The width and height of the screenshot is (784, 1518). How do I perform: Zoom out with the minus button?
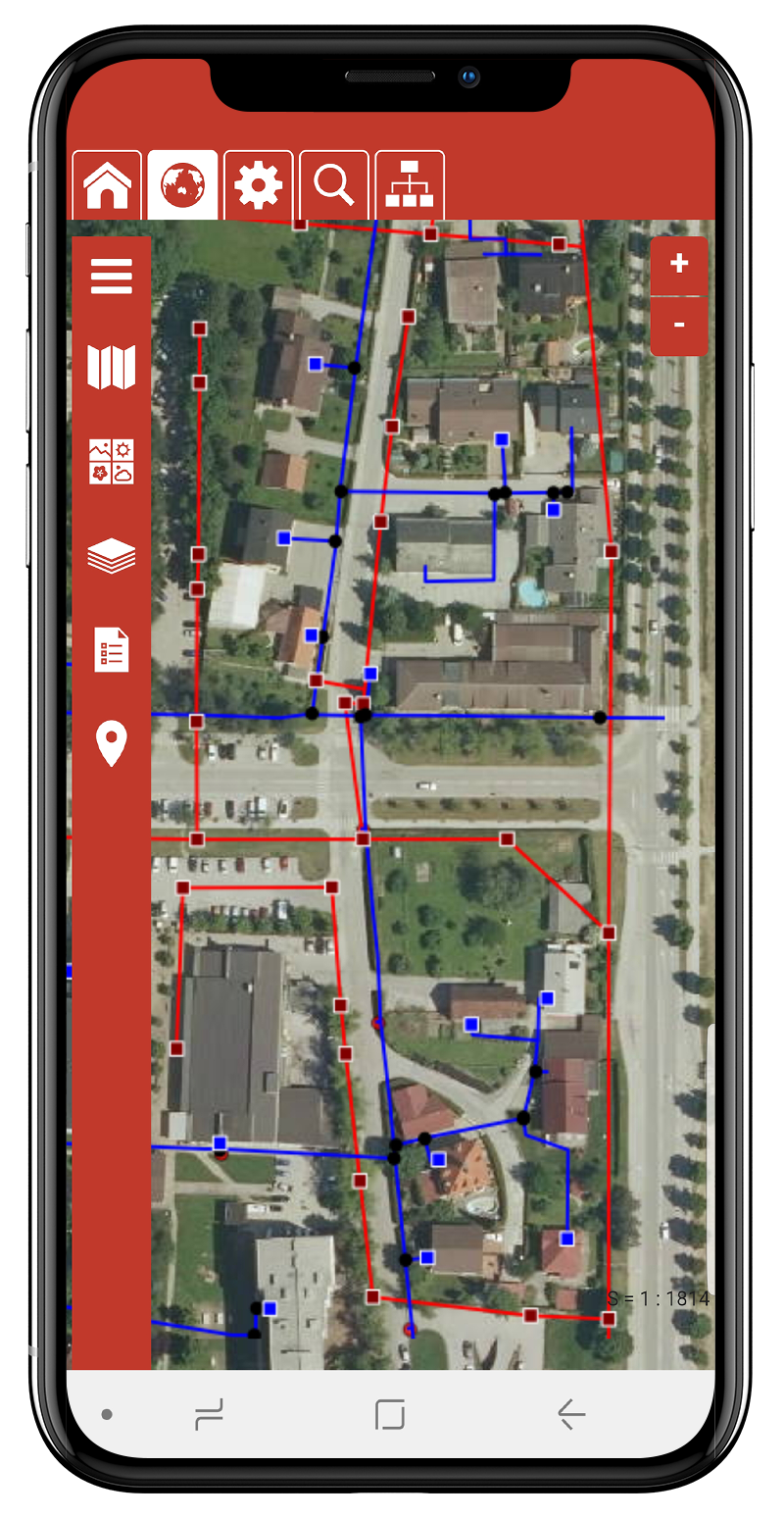(x=678, y=326)
